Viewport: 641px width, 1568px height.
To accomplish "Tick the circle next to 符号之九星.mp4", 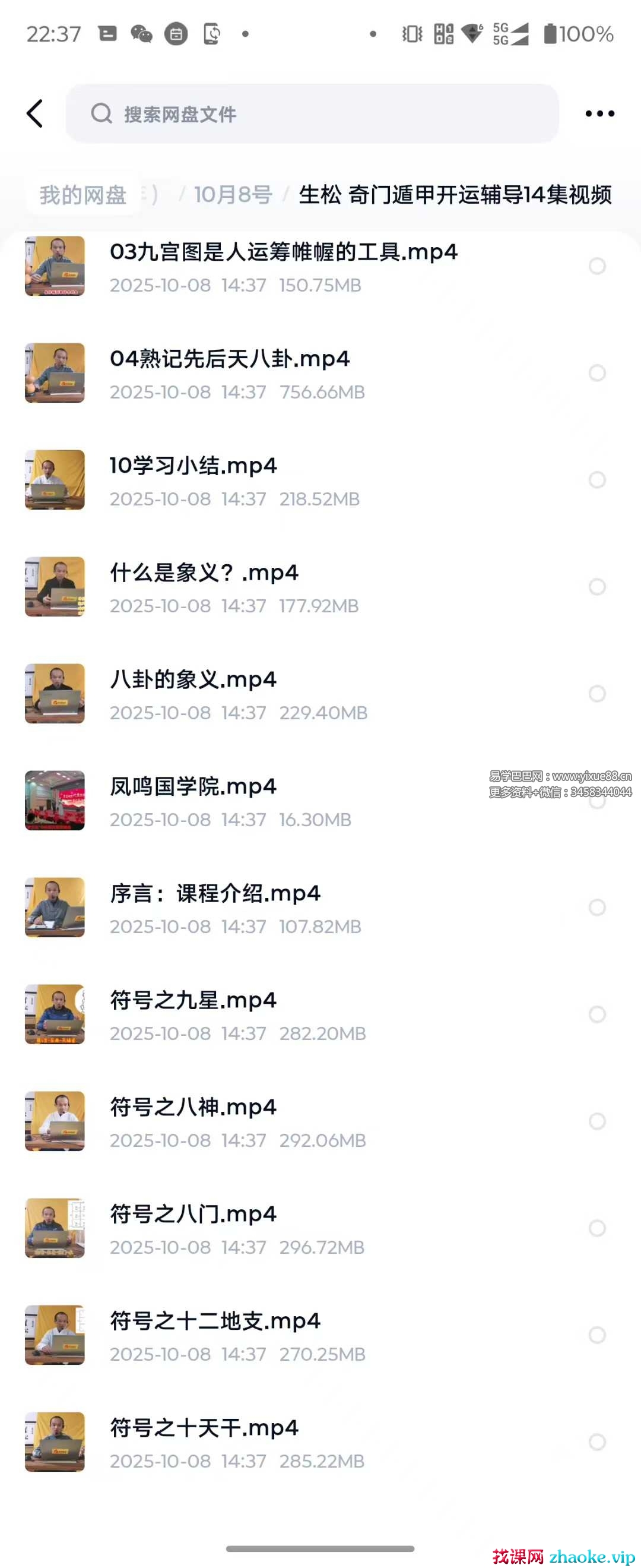I will point(597,1014).
